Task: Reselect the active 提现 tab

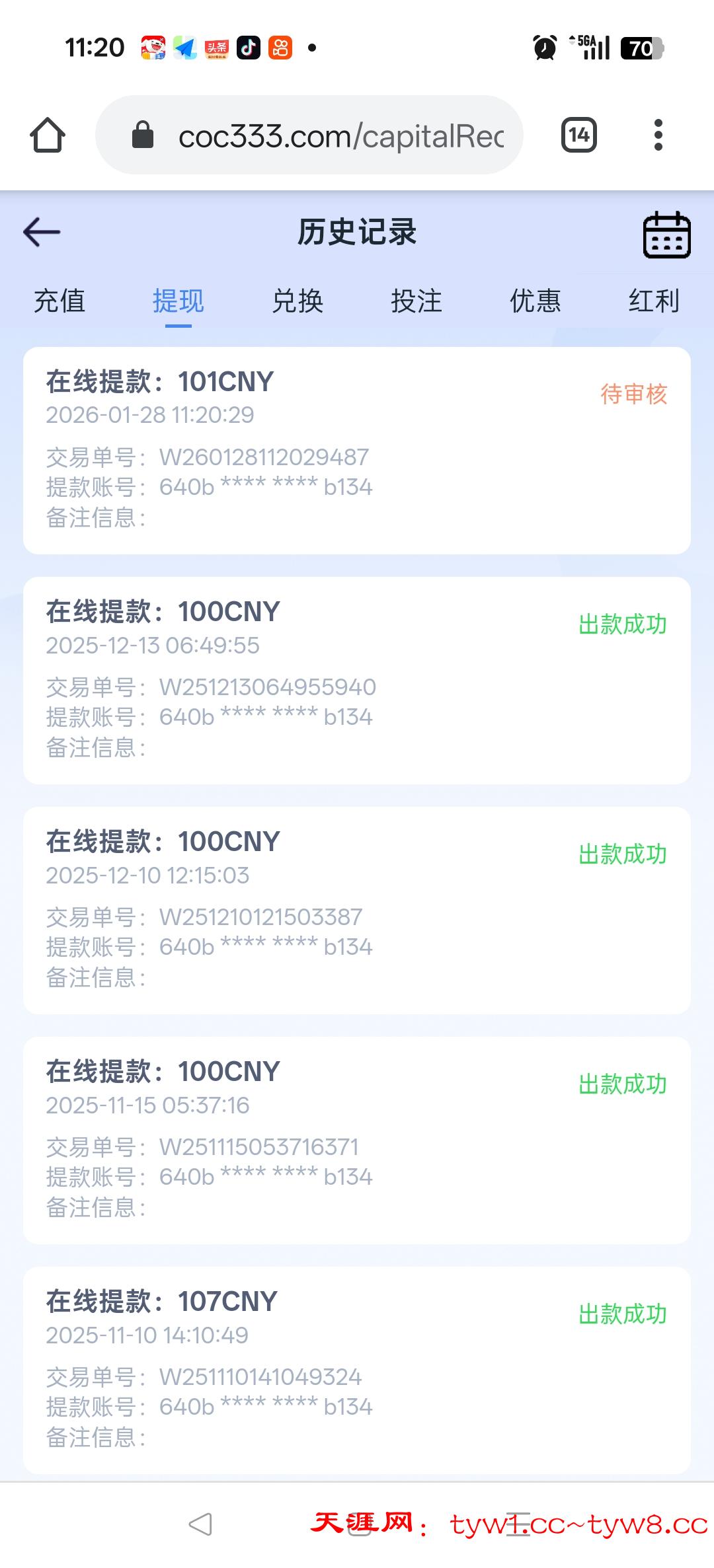Action: [178, 301]
